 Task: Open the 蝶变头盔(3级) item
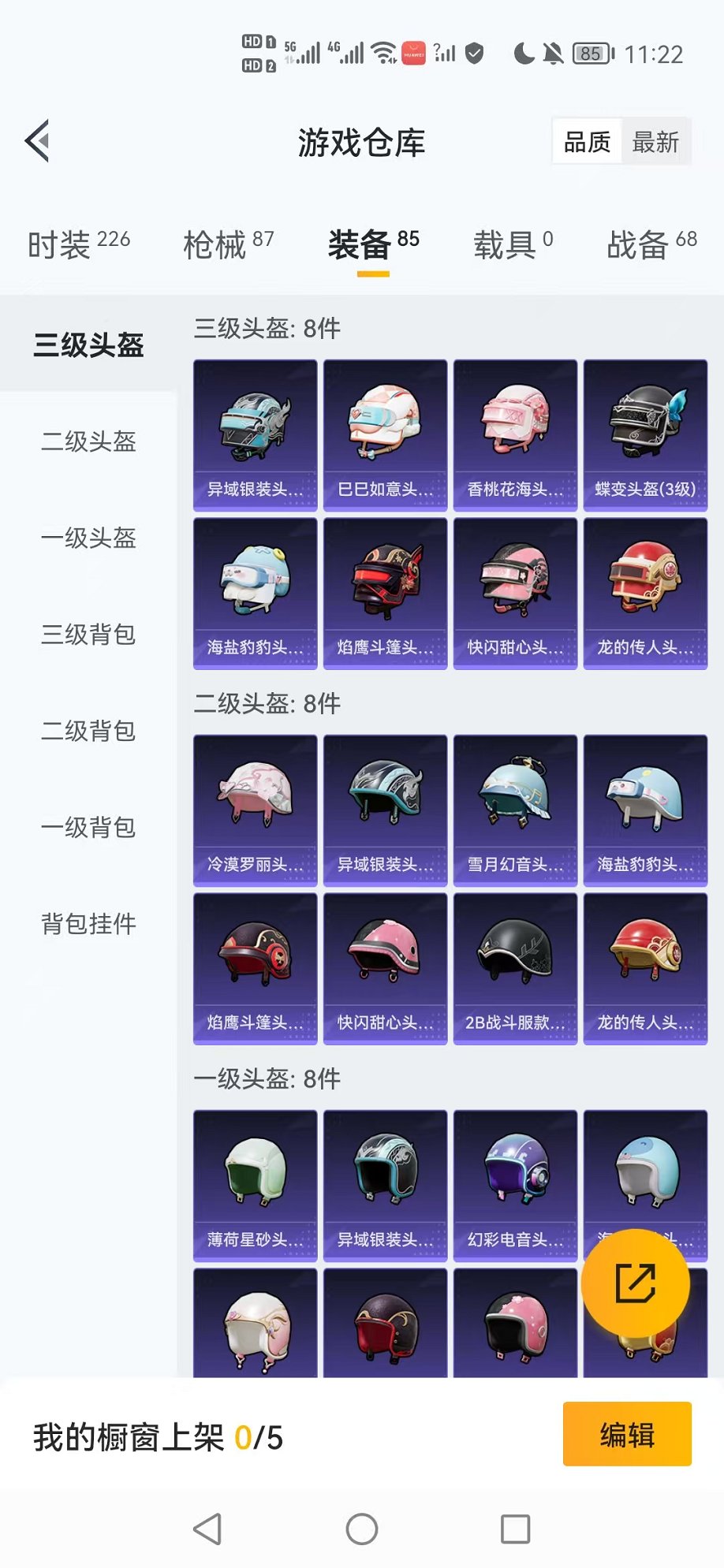pyautogui.click(x=645, y=435)
